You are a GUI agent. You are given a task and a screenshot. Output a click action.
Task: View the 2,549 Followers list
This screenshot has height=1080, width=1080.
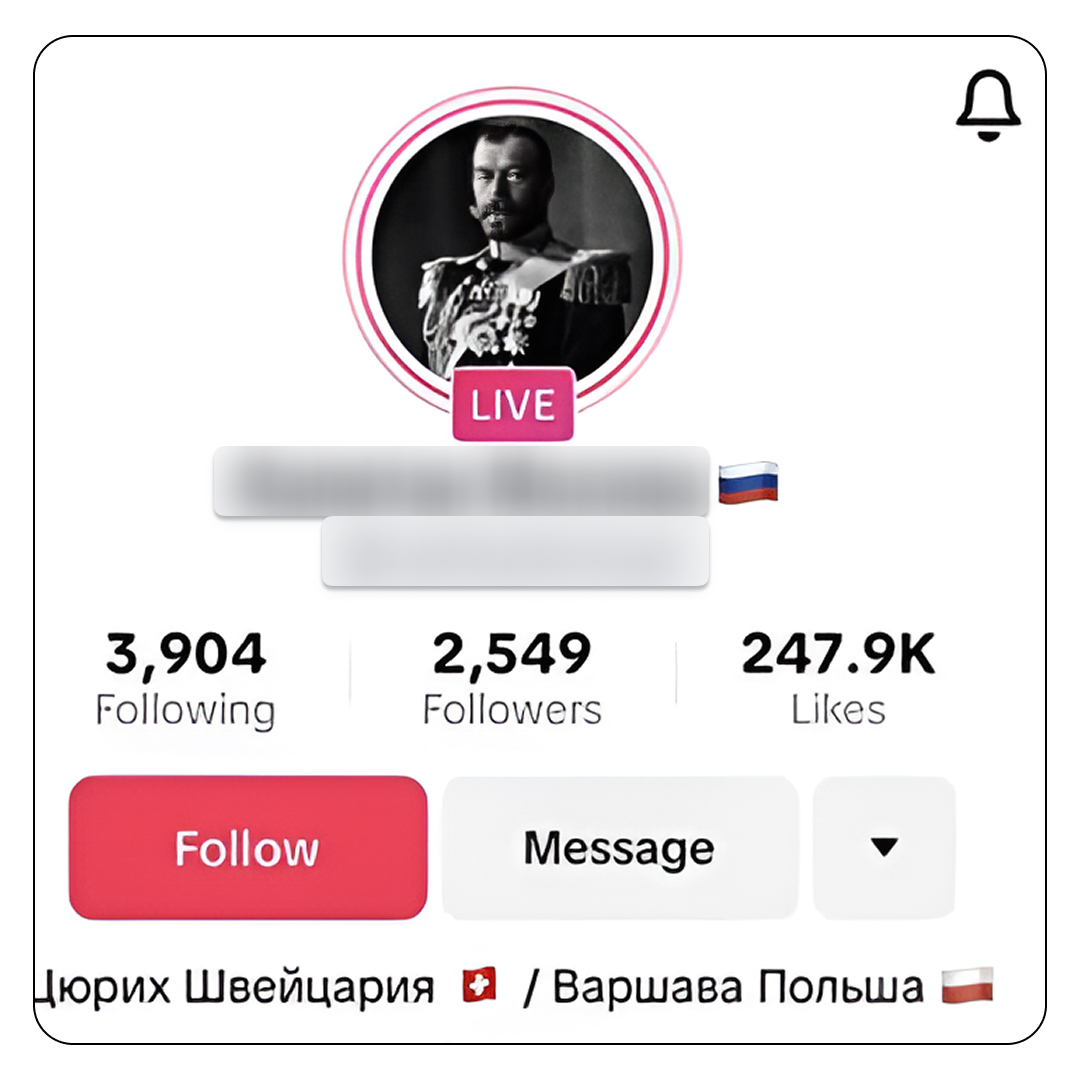(x=512, y=679)
